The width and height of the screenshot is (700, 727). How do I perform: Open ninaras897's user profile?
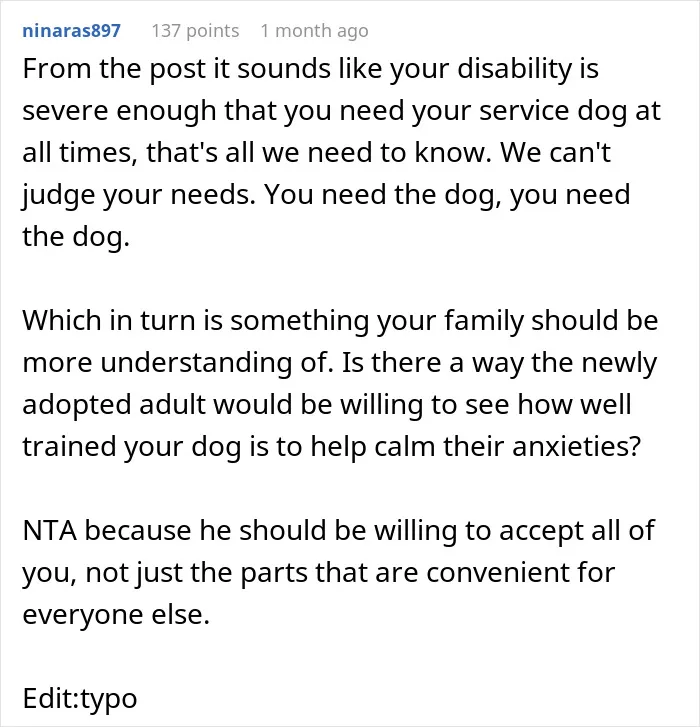click(x=71, y=31)
